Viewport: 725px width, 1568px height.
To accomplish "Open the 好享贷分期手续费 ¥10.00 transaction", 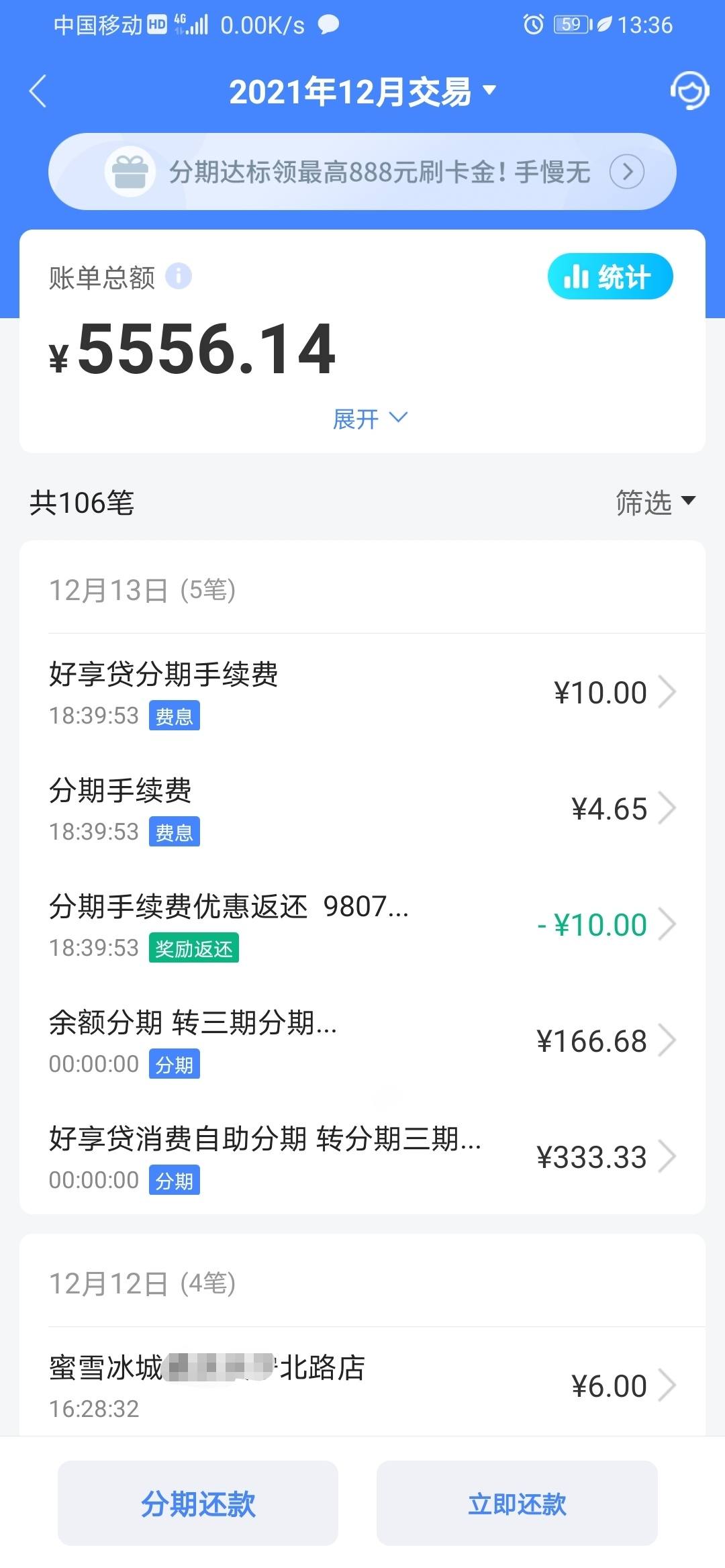I will coord(362,693).
